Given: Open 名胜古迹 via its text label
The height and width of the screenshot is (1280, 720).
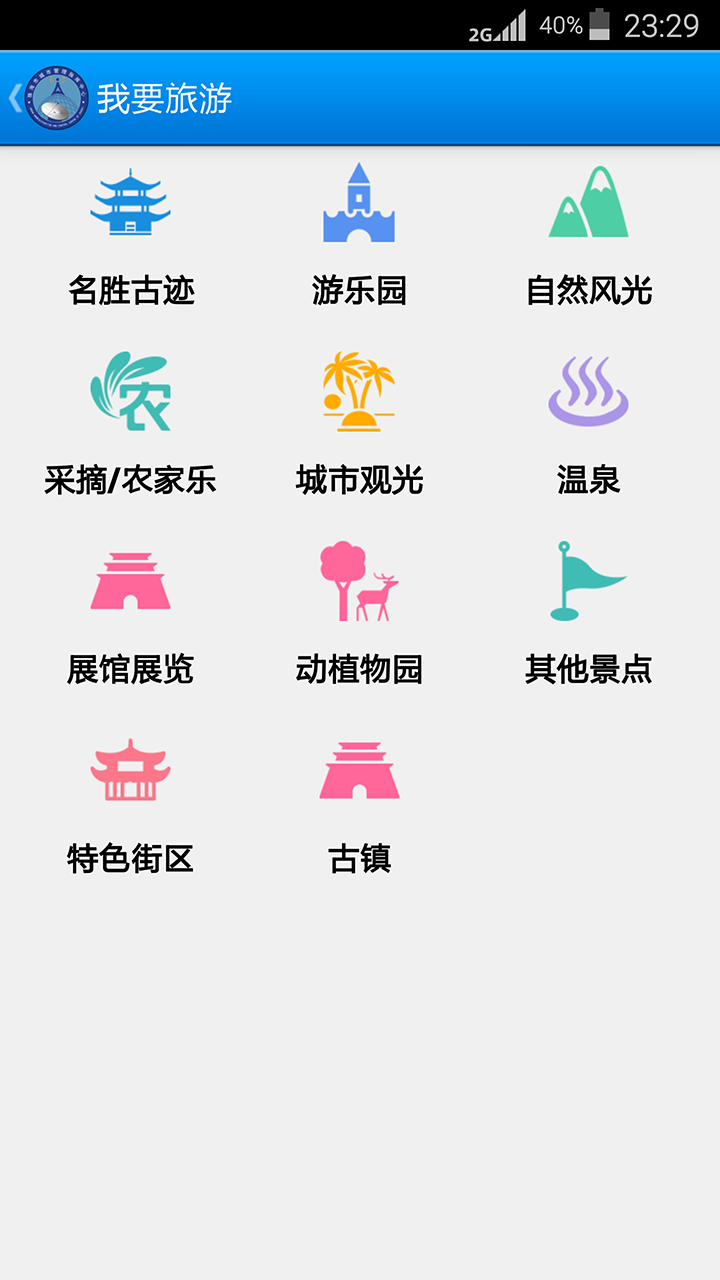Looking at the screenshot, I should pyautogui.click(x=131, y=289).
